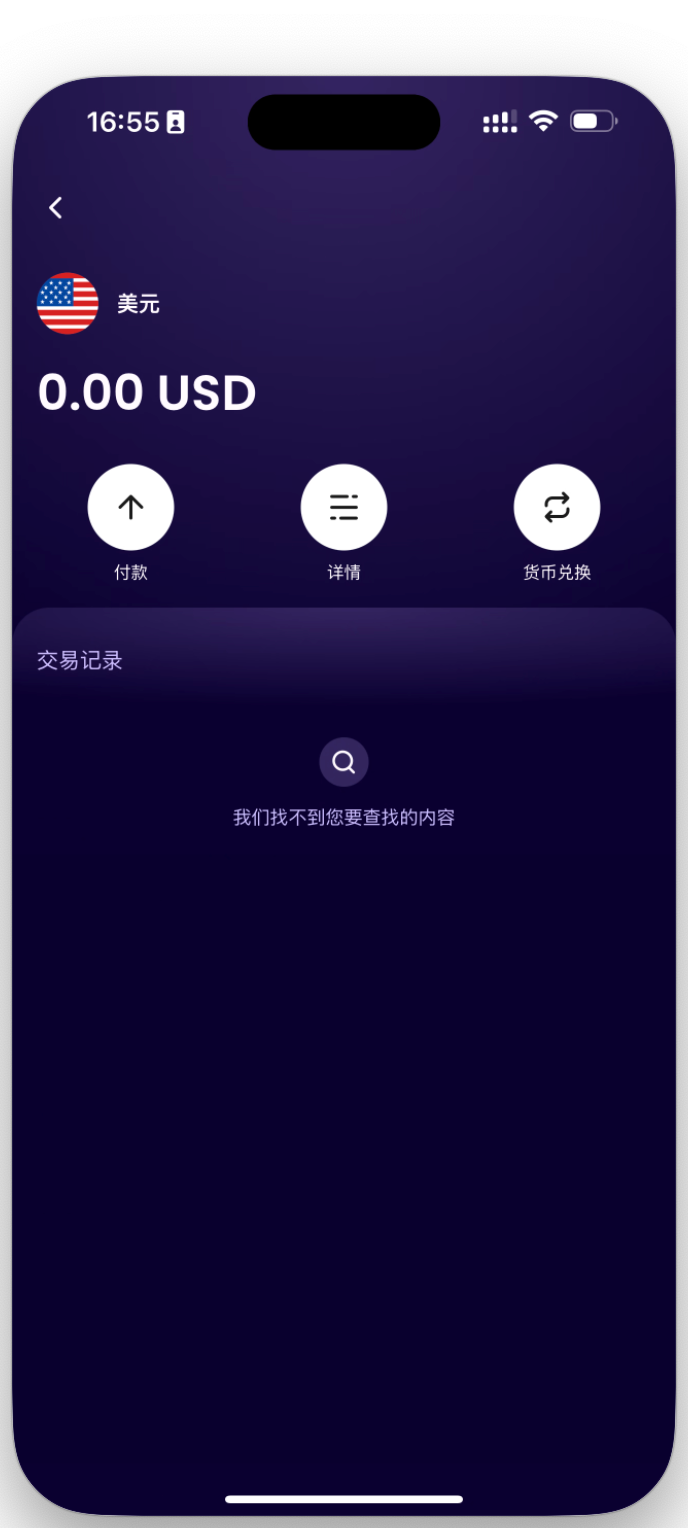Image resolution: width=688 pixels, height=1528 pixels.
Task: Open the 详情 details button
Action: pyautogui.click(x=344, y=507)
